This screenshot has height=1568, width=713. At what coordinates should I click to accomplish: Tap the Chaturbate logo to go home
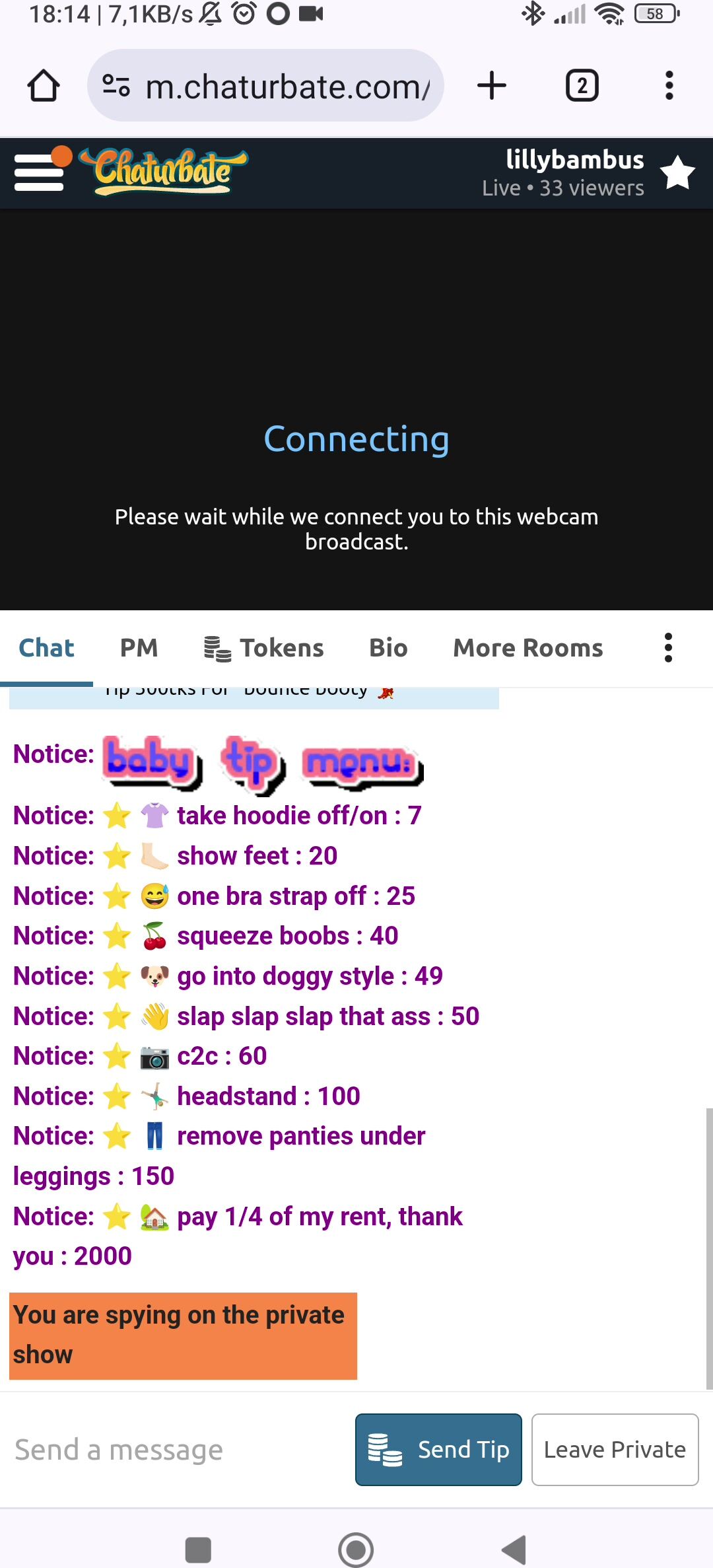coord(163,172)
